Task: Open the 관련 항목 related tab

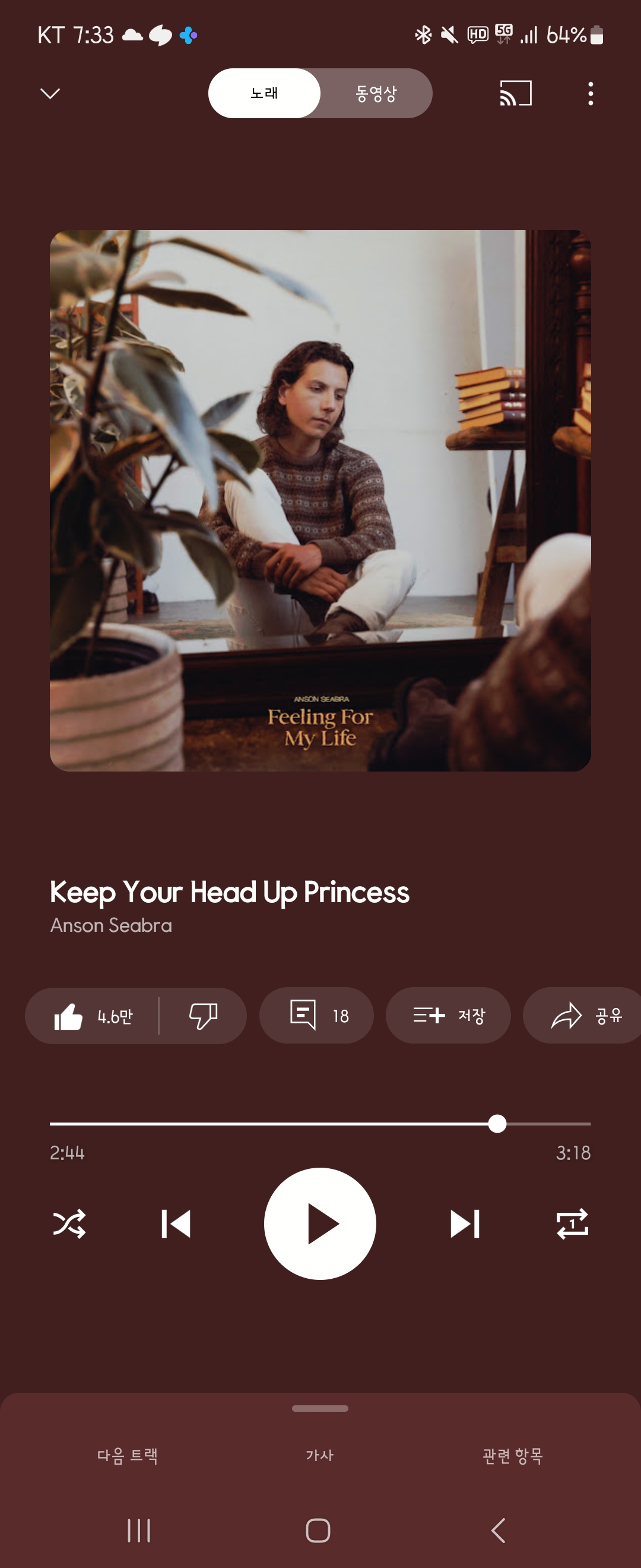Action: (512, 1455)
